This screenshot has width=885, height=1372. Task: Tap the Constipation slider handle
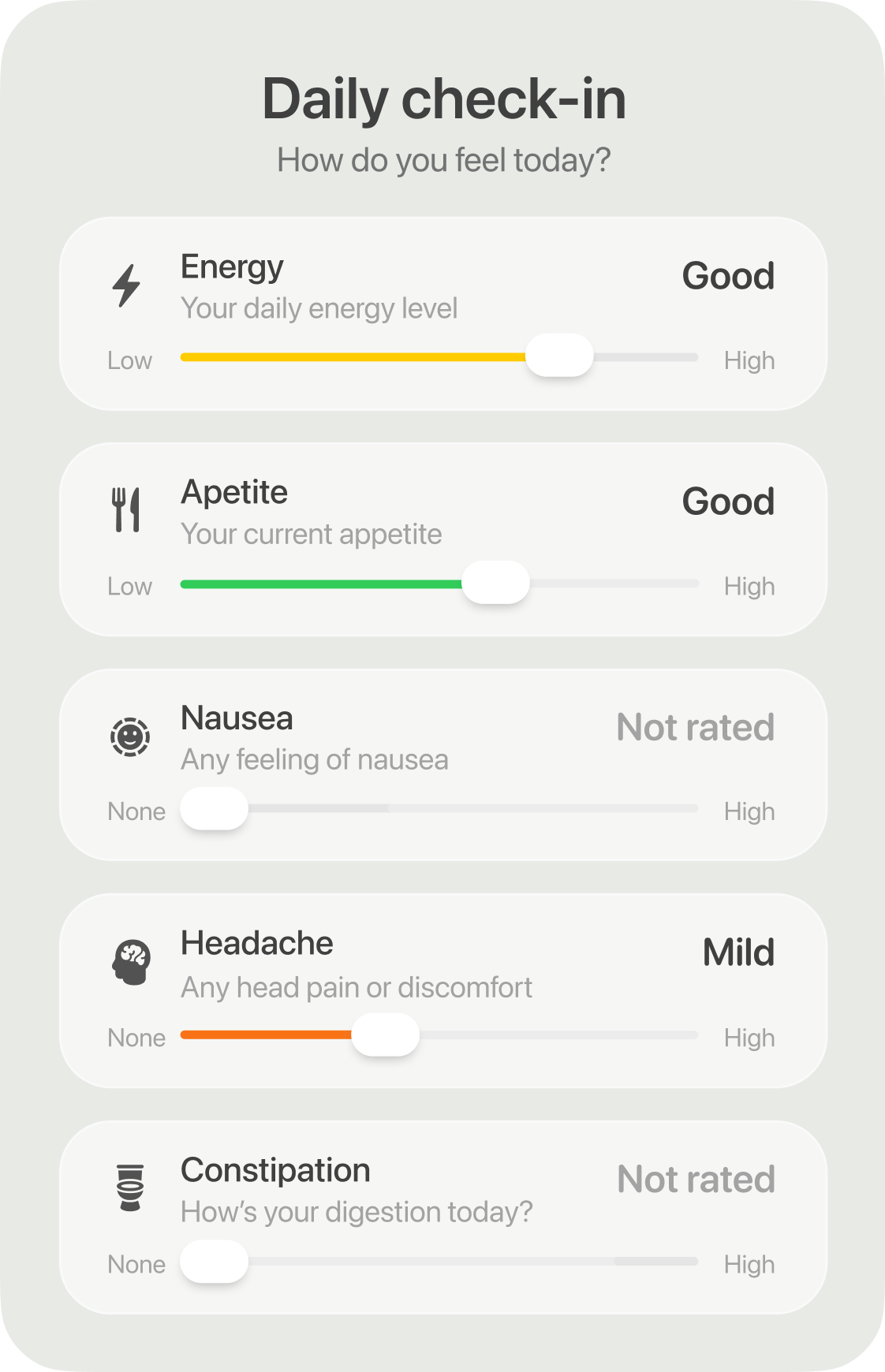coord(214,1261)
